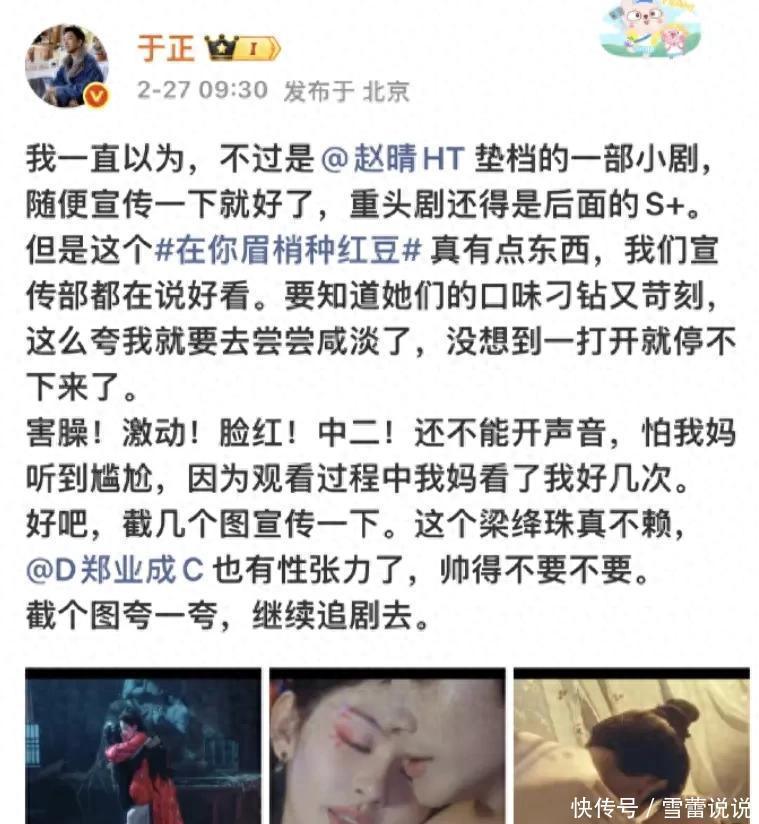
Task: View the middle photo of the face close-up
Action: tap(387, 745)
